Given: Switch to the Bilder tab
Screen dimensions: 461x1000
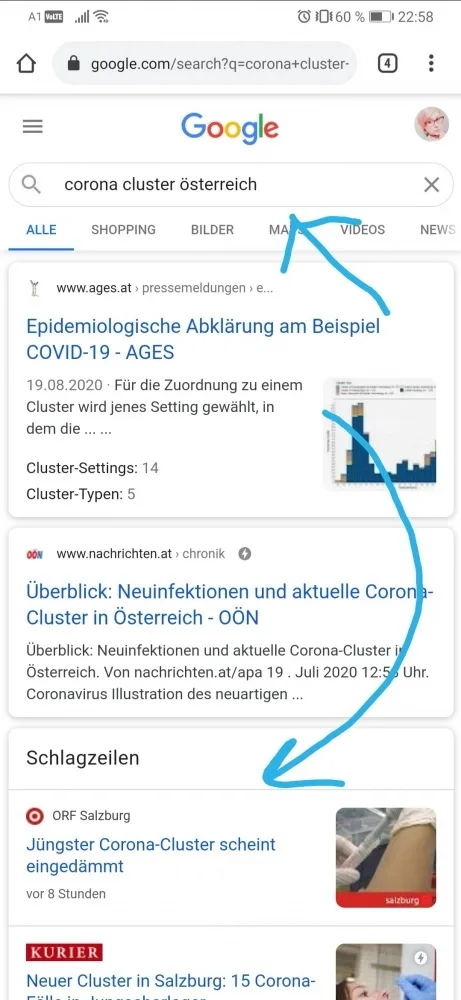Looking at the screenshot, I should pos(212,230).
